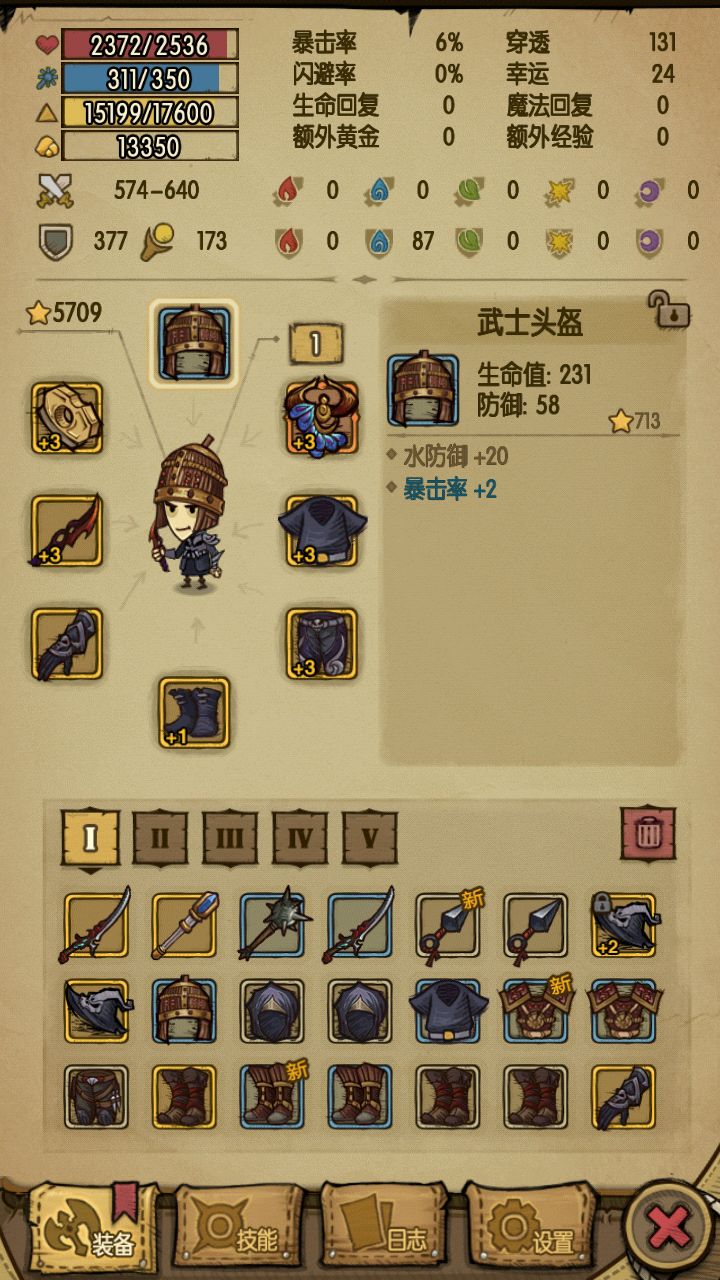Viewport: 720px width, 1280px height.
Task: Switch to inventory page II
Action: tap(160, 838)
